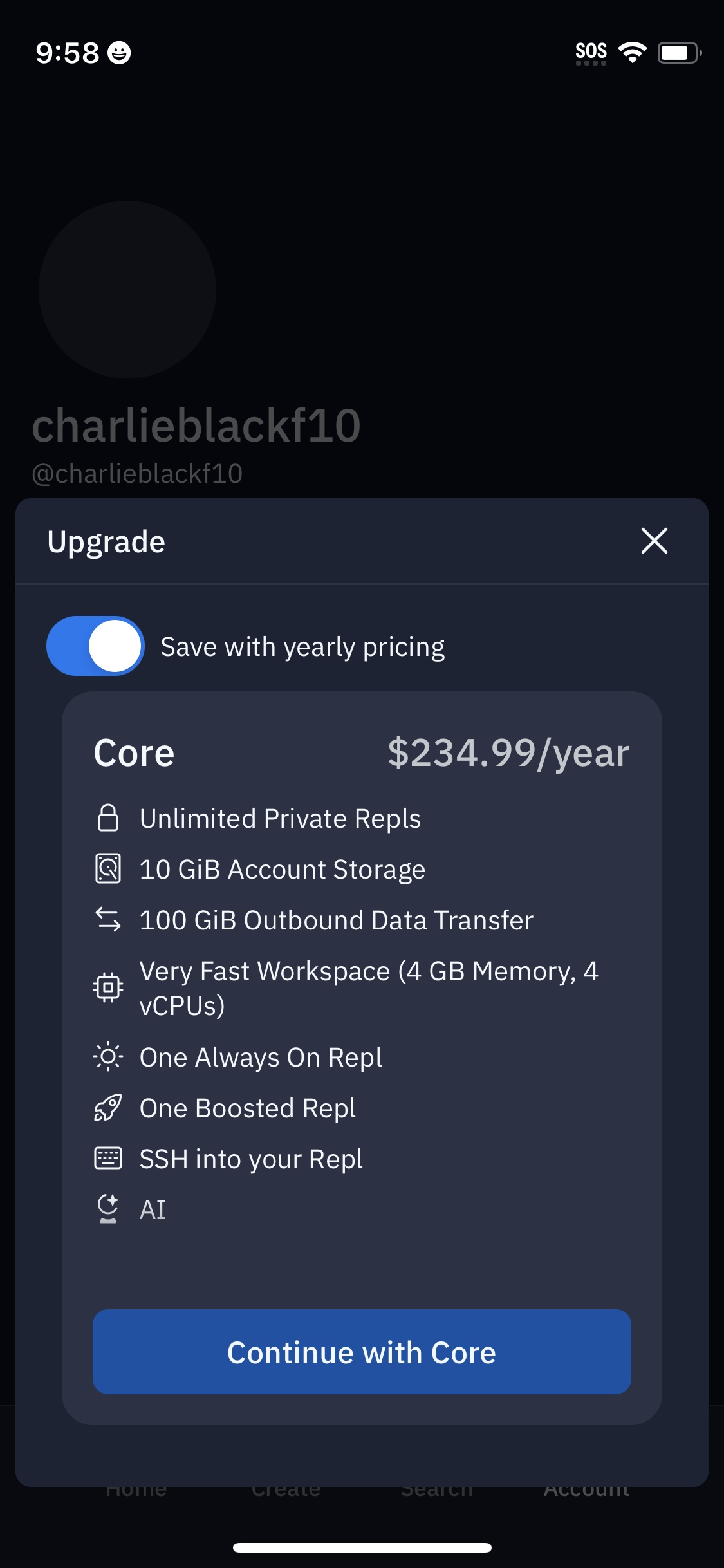Click the keyboard icon for SSH feature
Viewport: 724px width, 1568px height.
tap(108, 1158)
